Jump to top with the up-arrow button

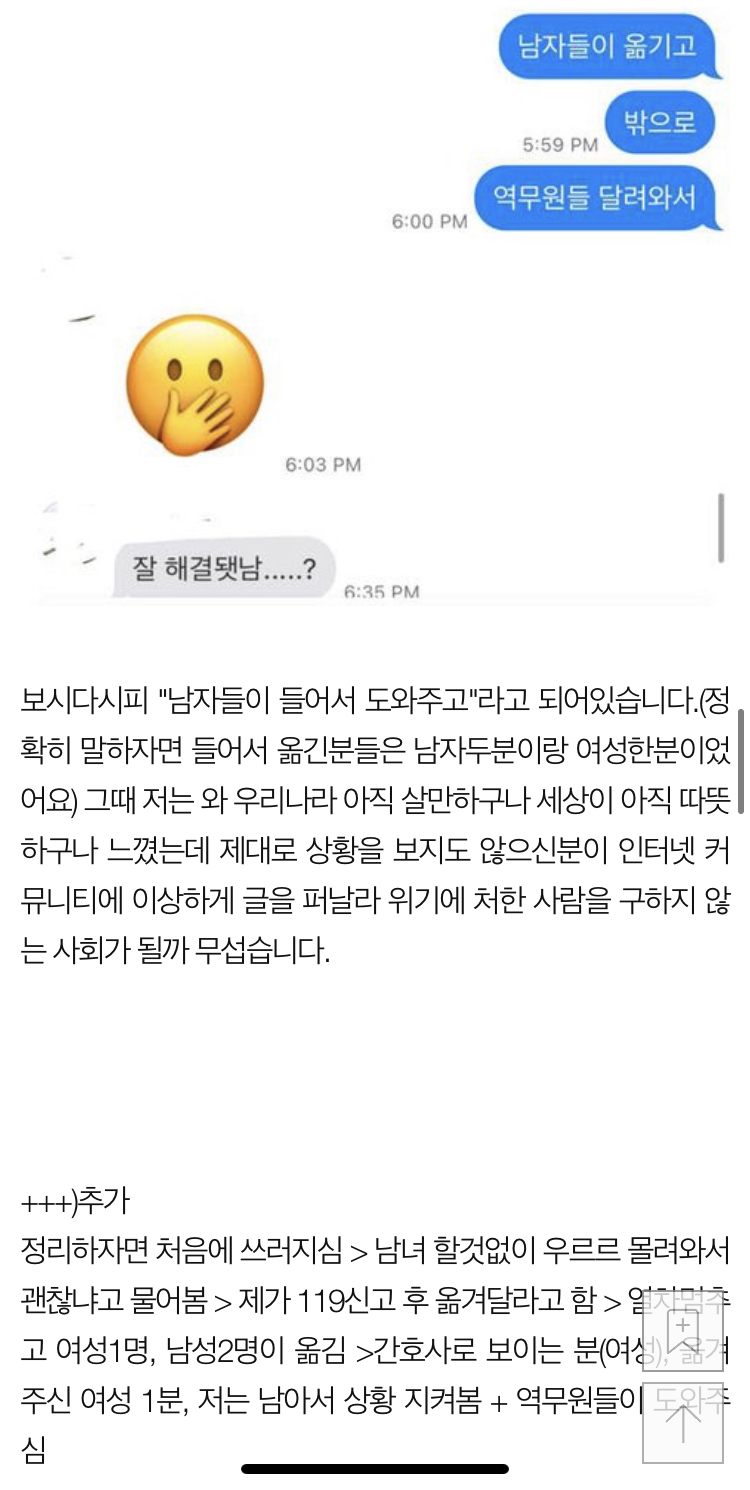(682, 1422)
